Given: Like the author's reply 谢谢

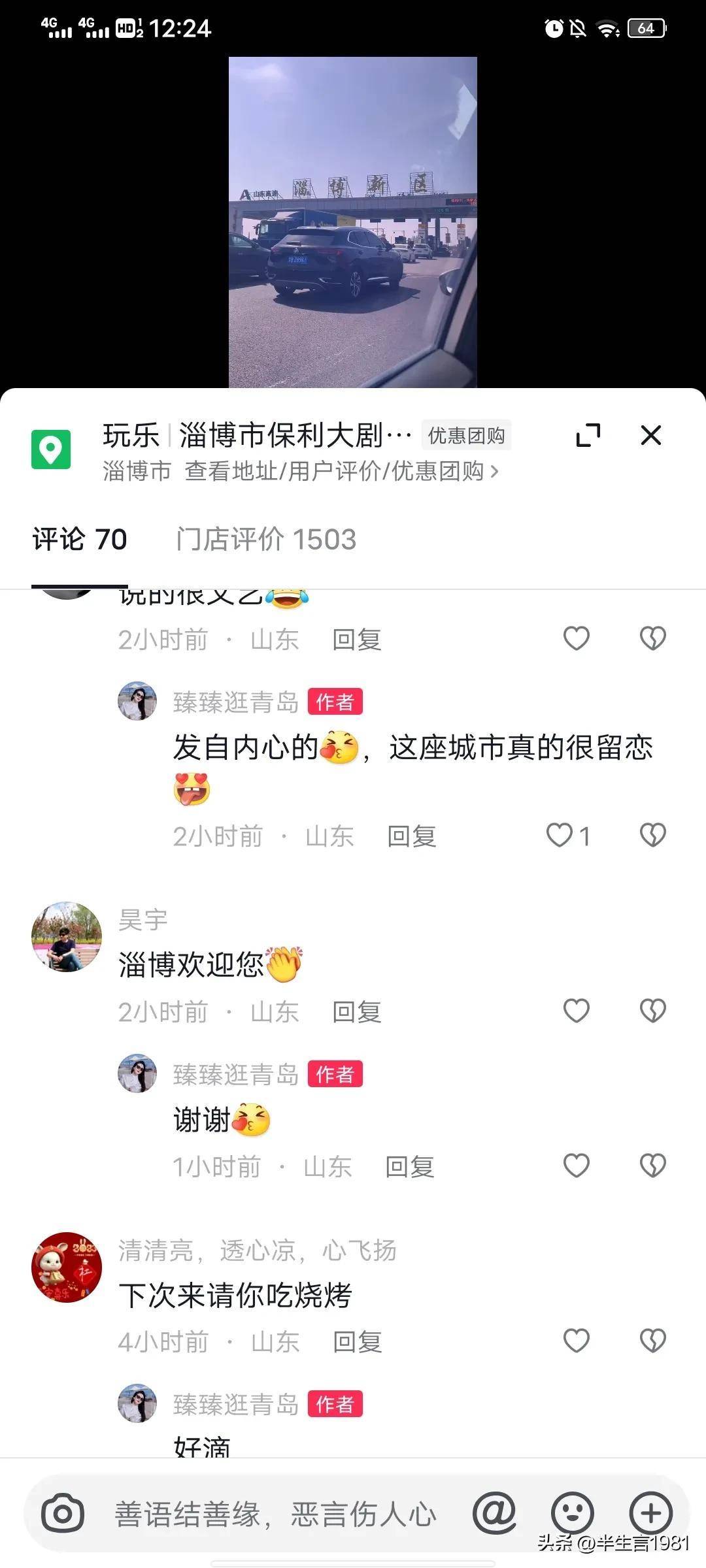Looking at the screenshot, I should pos(577,1166).
